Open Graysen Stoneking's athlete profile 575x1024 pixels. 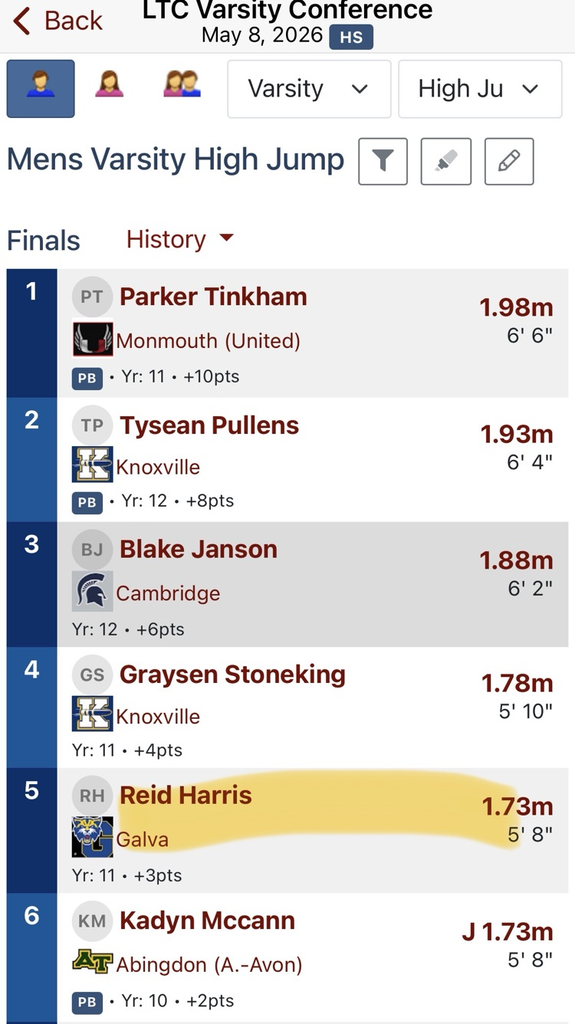click(x=233, y=674)
